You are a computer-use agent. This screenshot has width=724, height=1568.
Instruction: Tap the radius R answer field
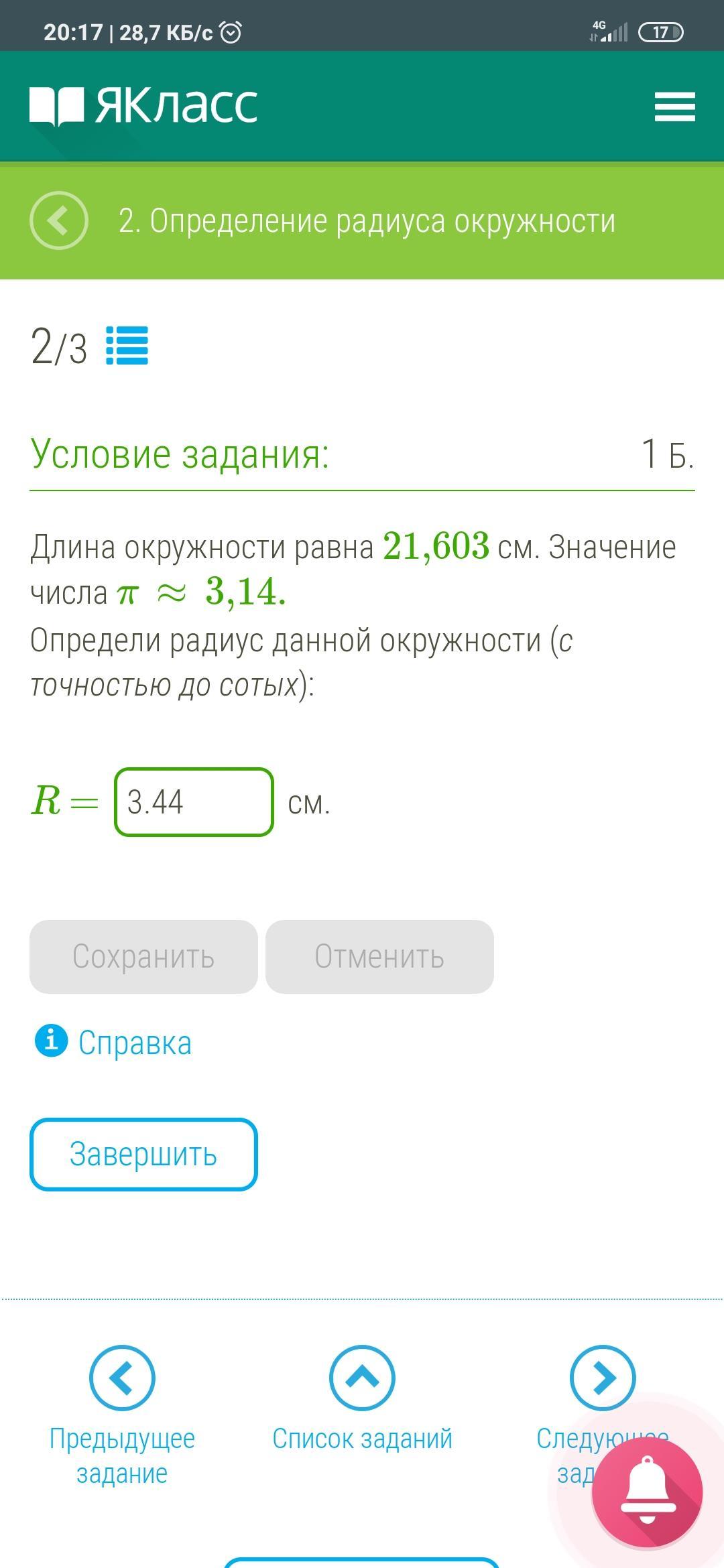click(194, 802)
